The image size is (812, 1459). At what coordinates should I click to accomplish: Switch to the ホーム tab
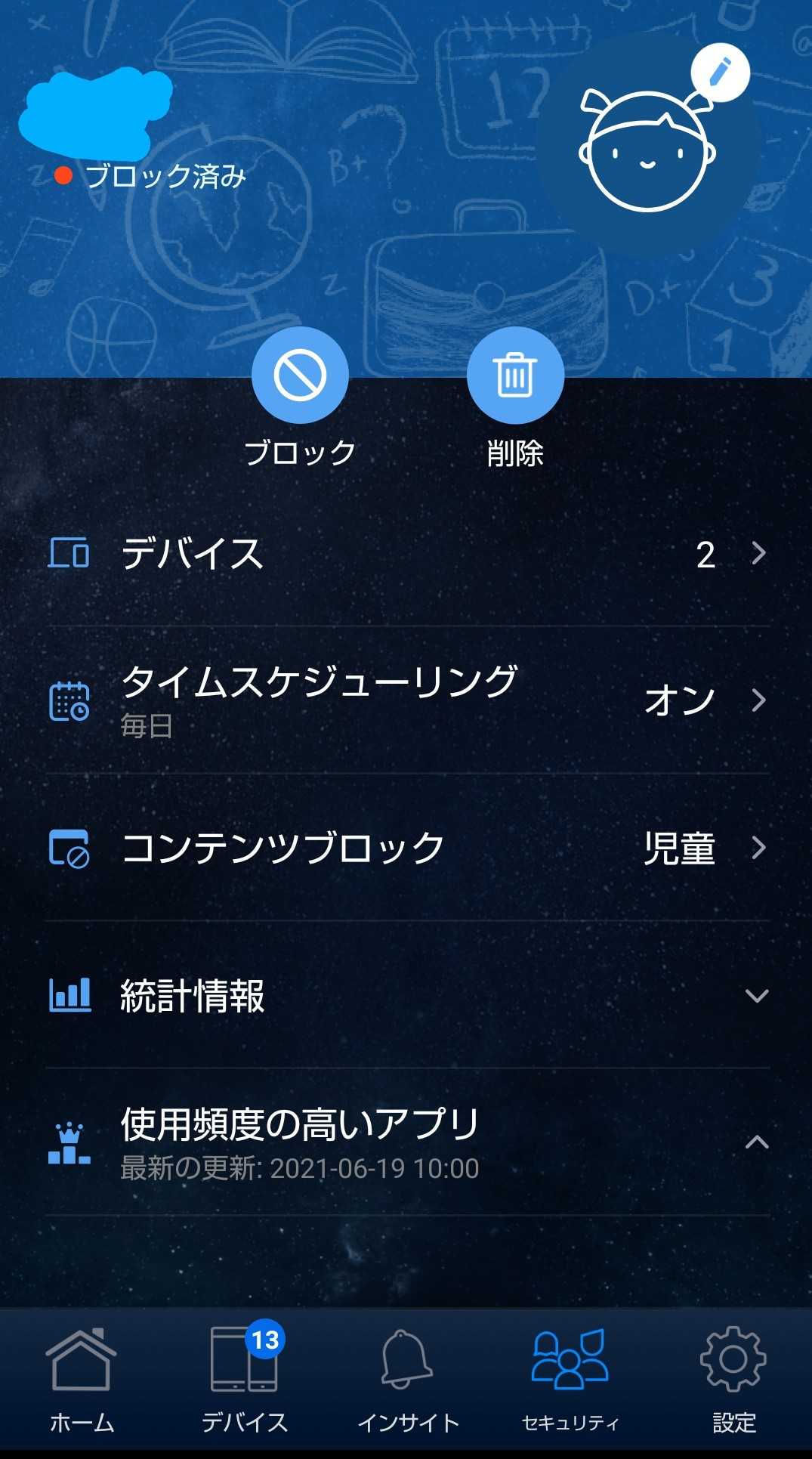point(82,1380)
